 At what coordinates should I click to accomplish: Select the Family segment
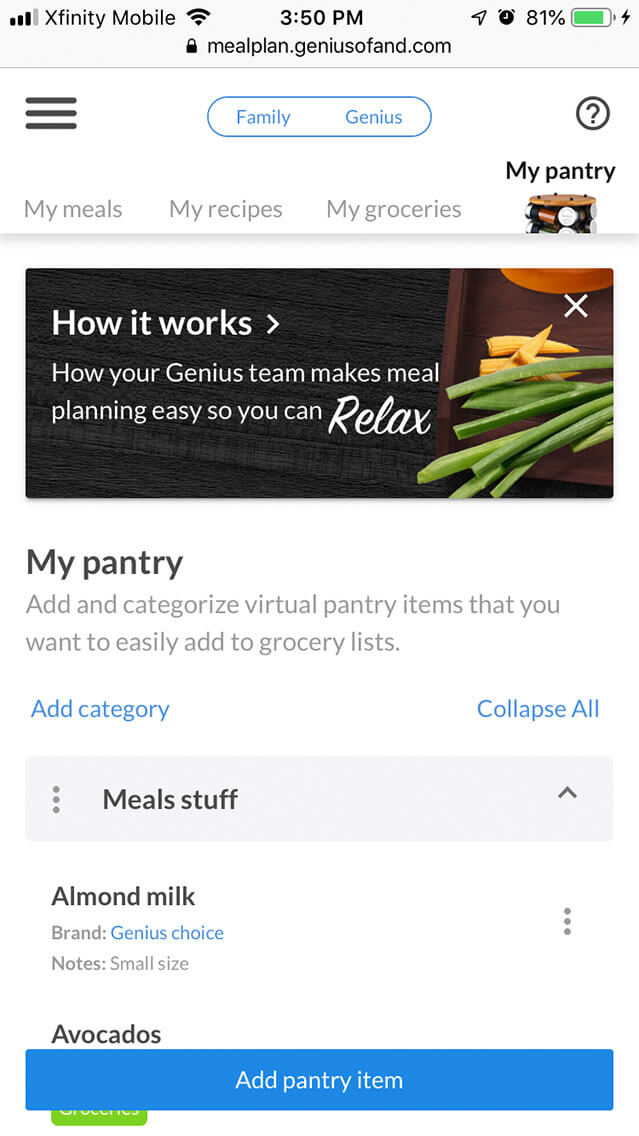pos(263,117)
